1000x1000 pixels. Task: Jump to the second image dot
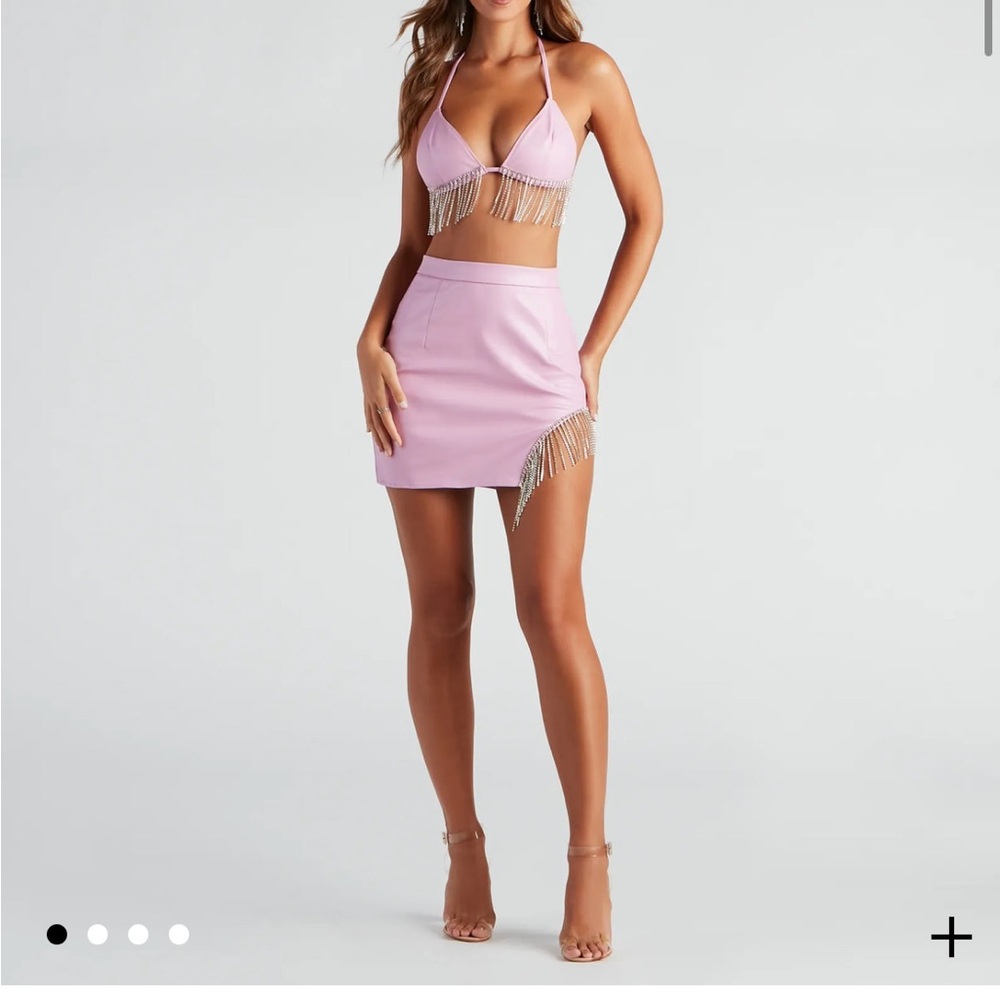pyautogui.click(x=97, y=934)
